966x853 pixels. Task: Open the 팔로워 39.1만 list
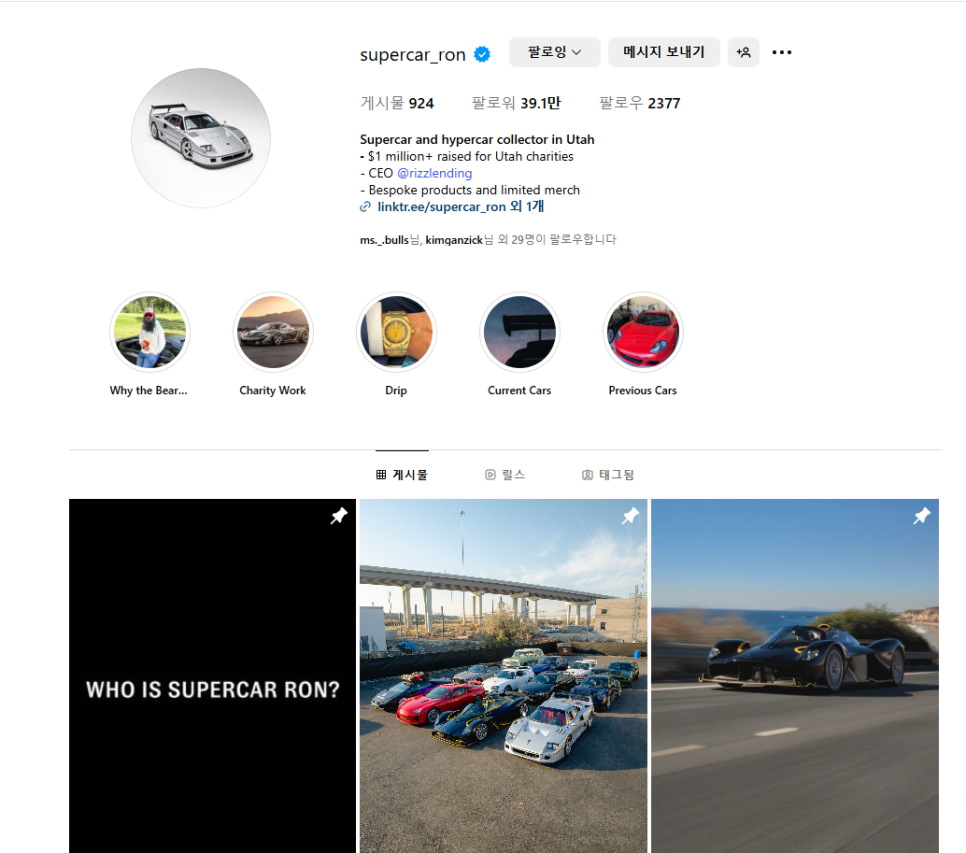coord(516,103)
